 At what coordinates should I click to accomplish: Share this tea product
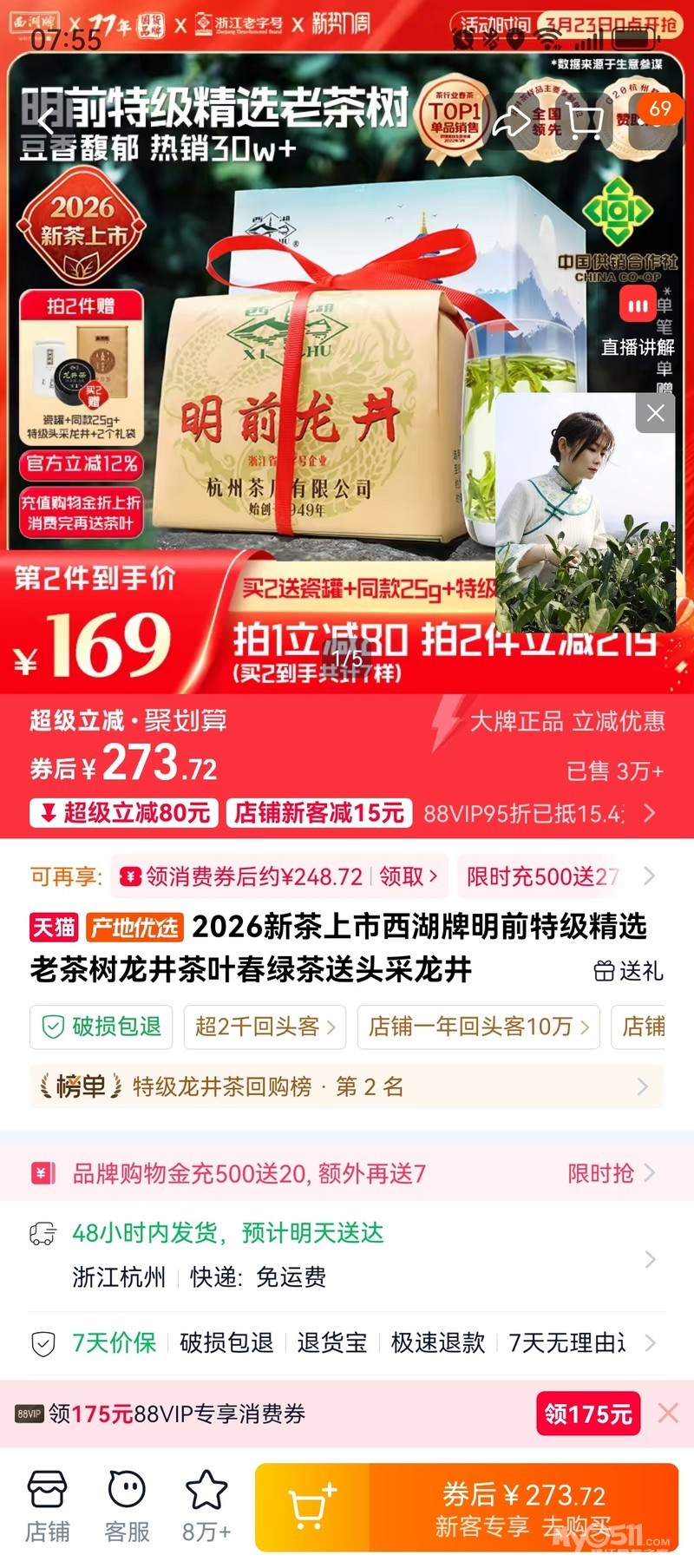click(510, 122)
